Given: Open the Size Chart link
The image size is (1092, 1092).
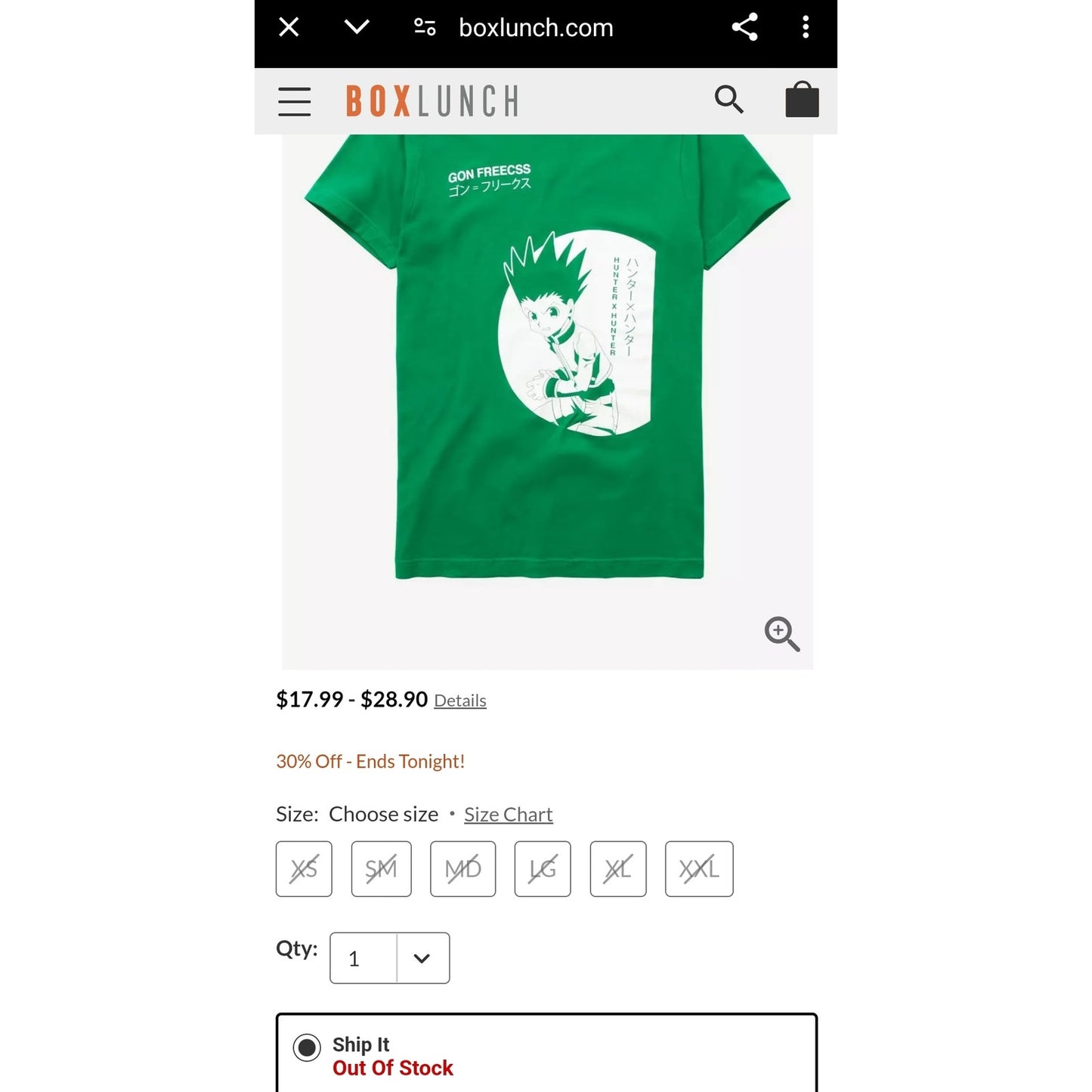Looking at the screenshot, I should point(508,815).
